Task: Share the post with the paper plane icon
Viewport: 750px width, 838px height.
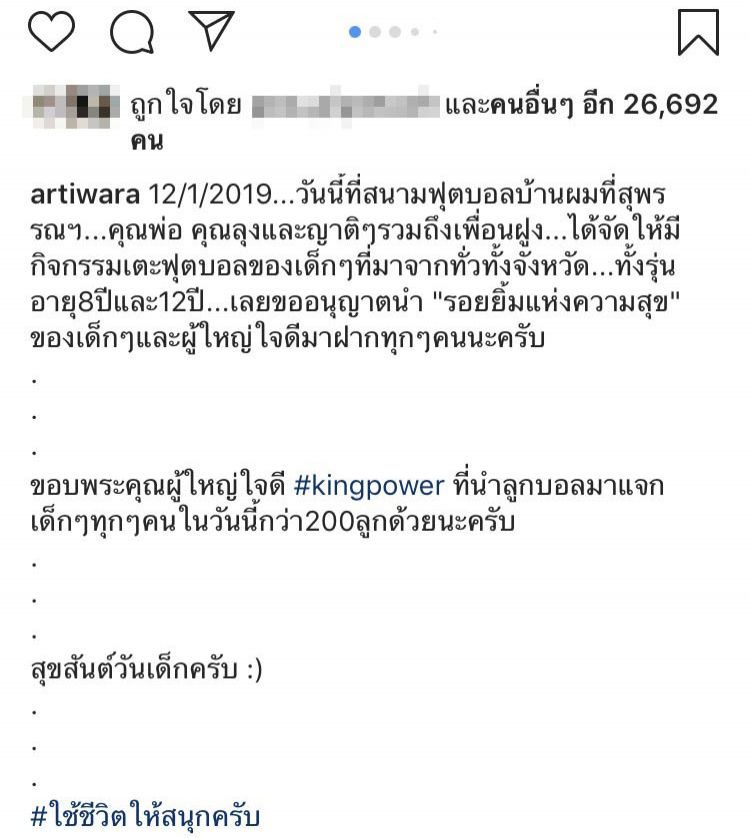Action: 212,31
